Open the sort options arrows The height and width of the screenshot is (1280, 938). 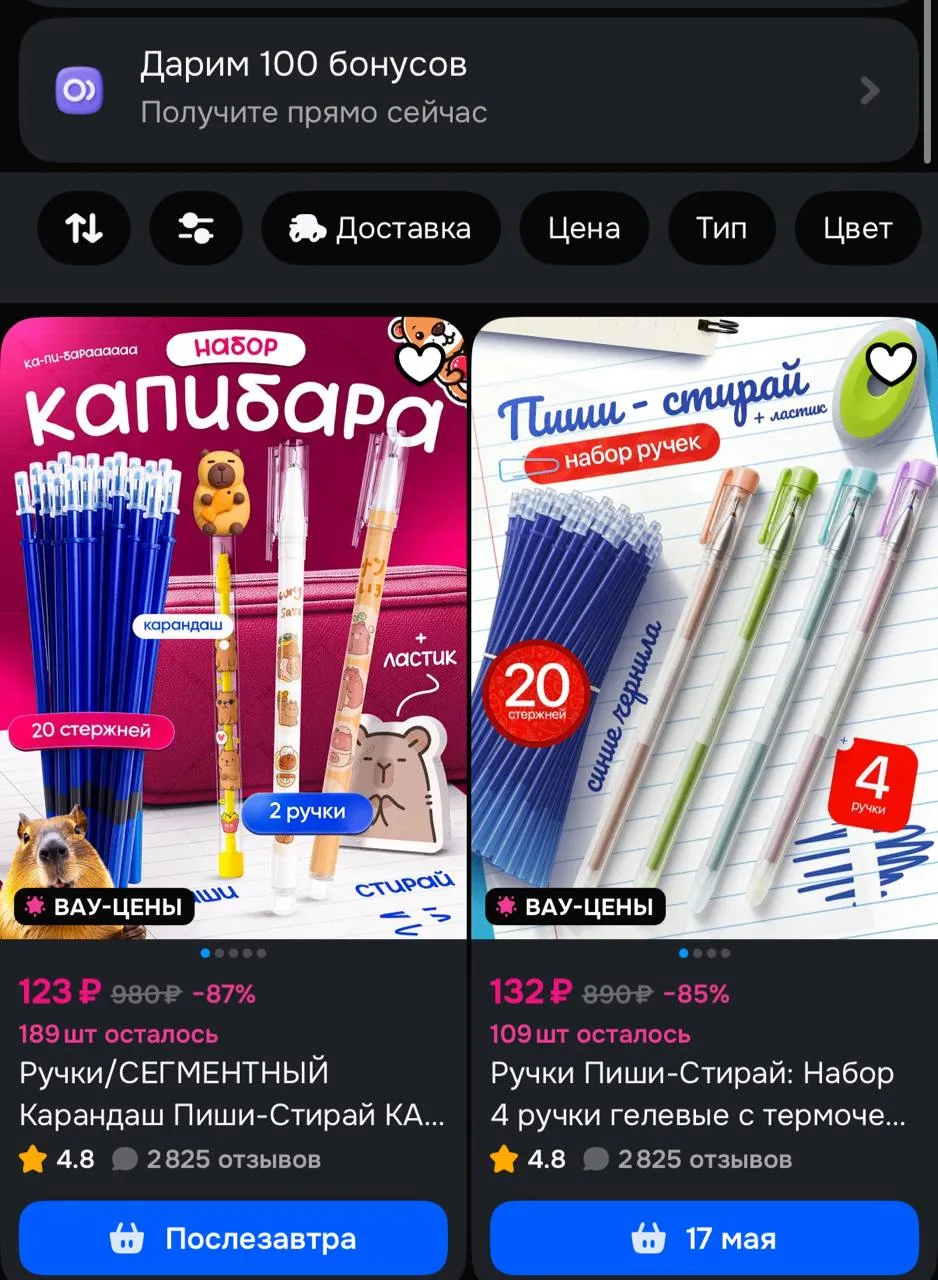point(84,229)
